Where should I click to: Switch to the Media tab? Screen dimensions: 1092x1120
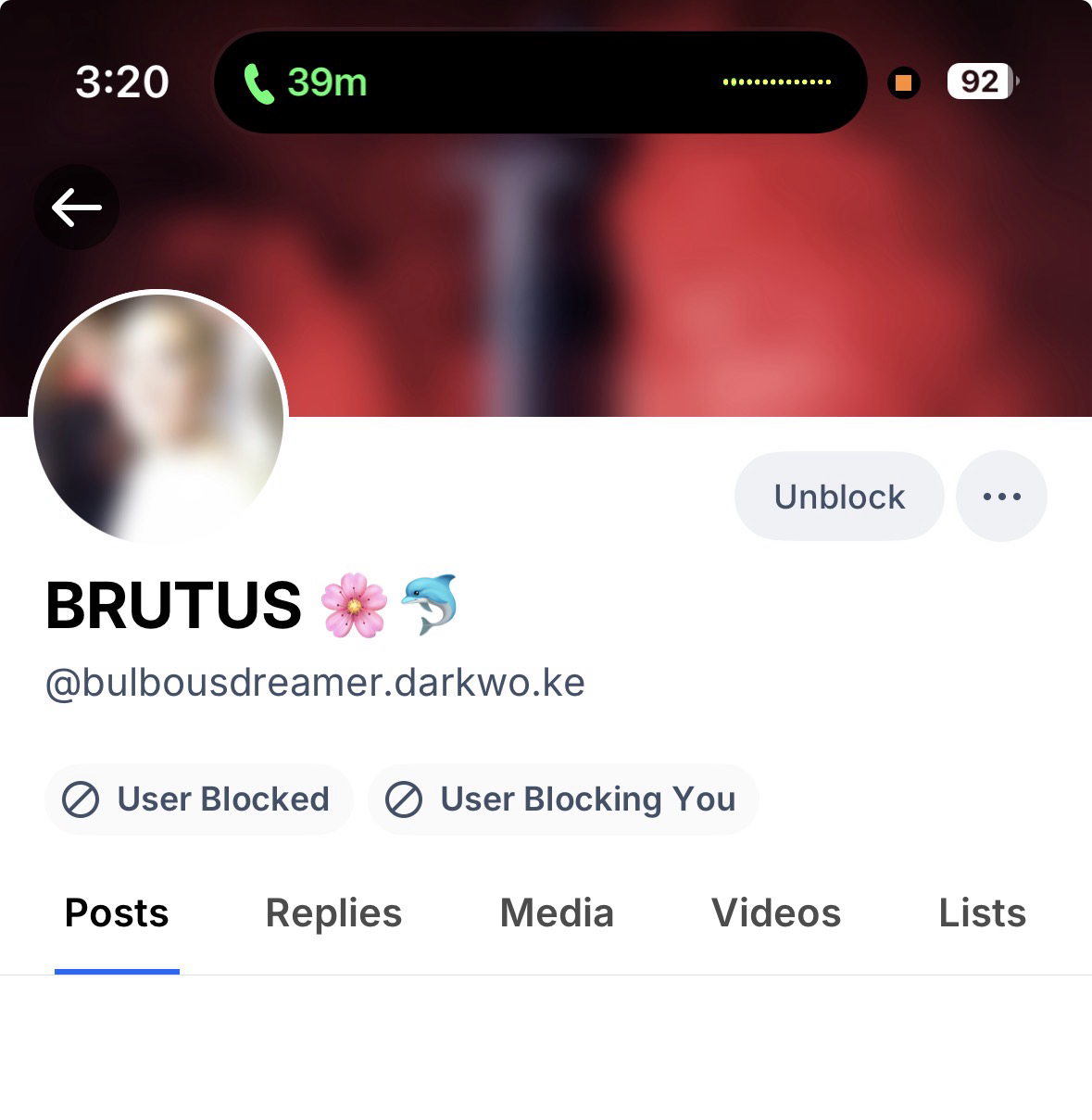point(557,913)
